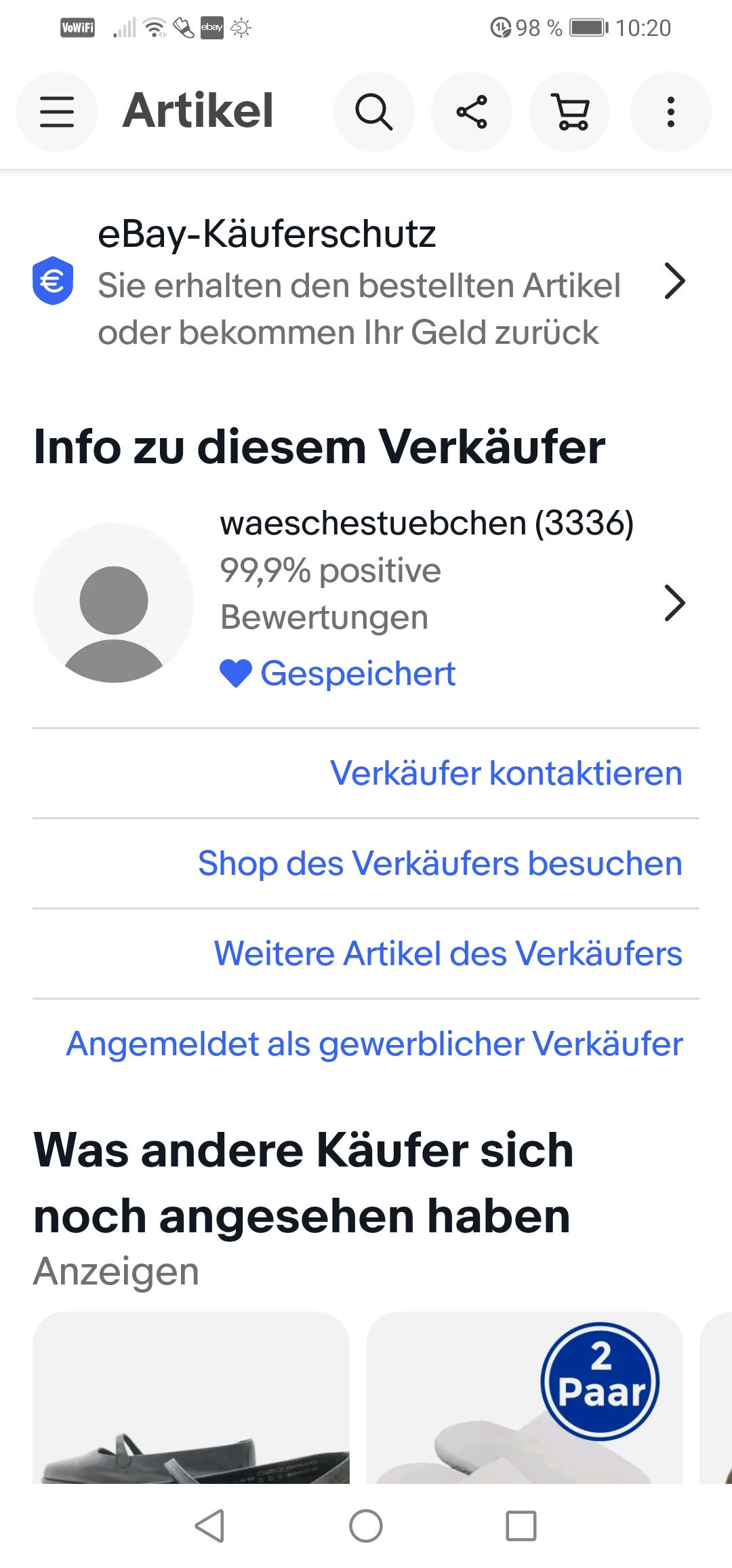Open the 2 Paar slippers product card
This screenshot has width=732, height=1568.
pos(525,1397)
